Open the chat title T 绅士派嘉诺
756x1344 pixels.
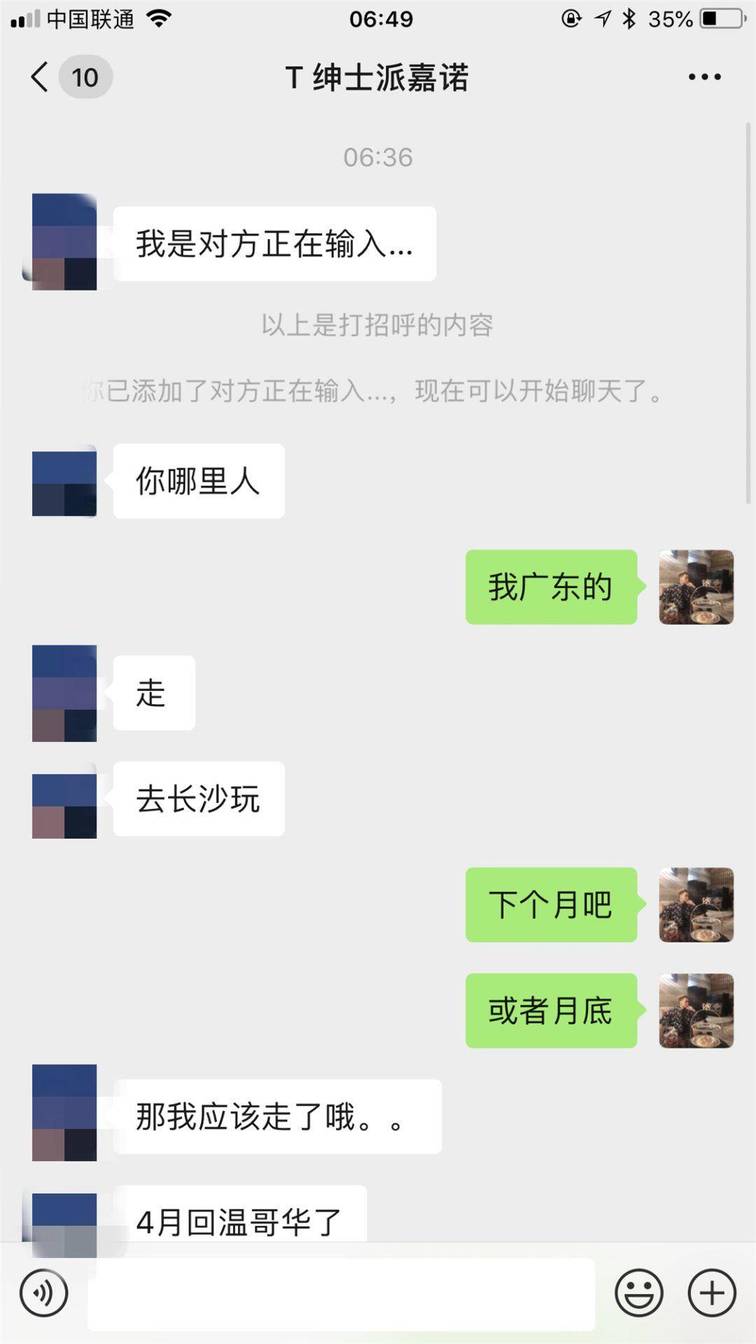tap(378, 76)
